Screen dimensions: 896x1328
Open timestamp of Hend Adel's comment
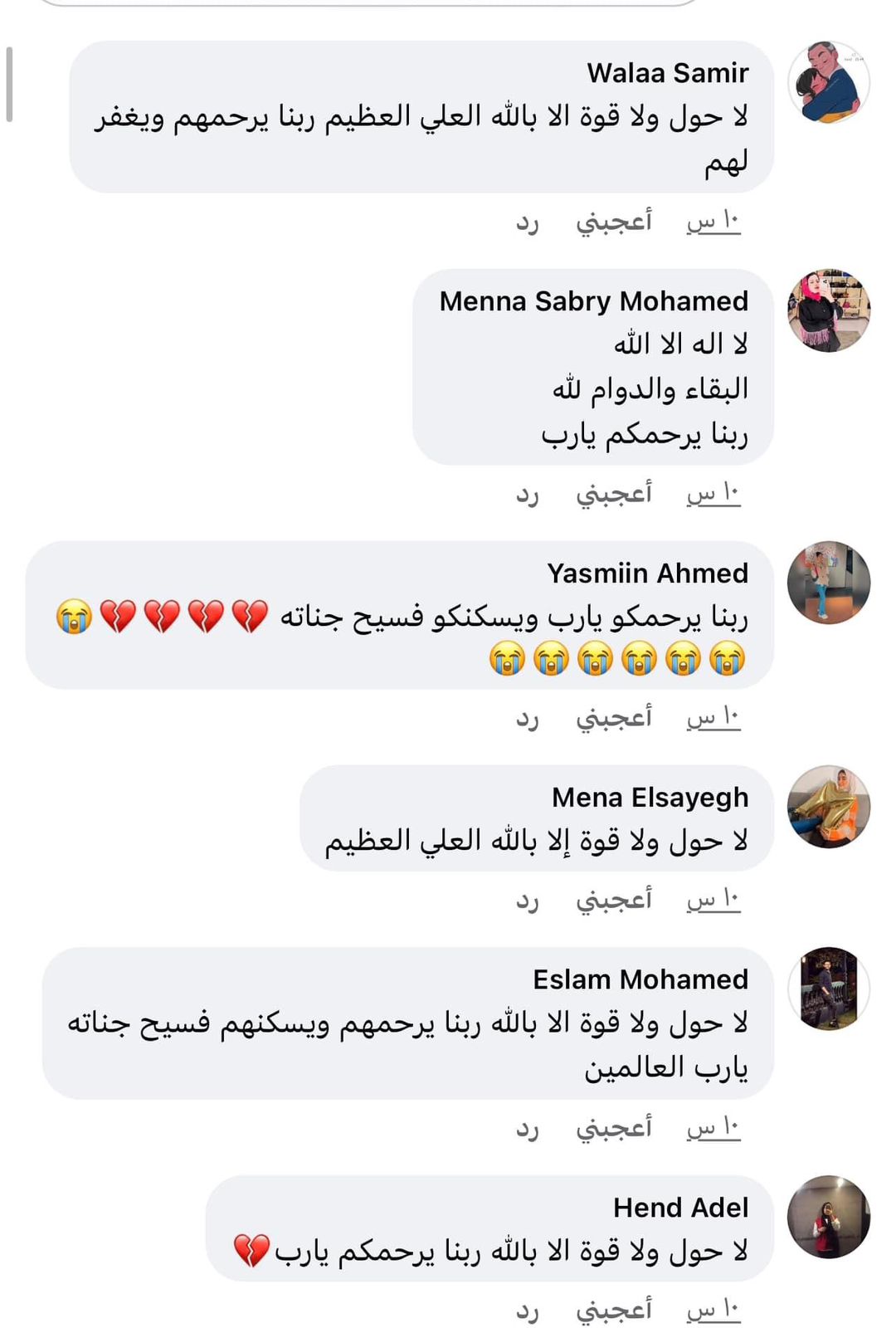(x=713, y=1309)
